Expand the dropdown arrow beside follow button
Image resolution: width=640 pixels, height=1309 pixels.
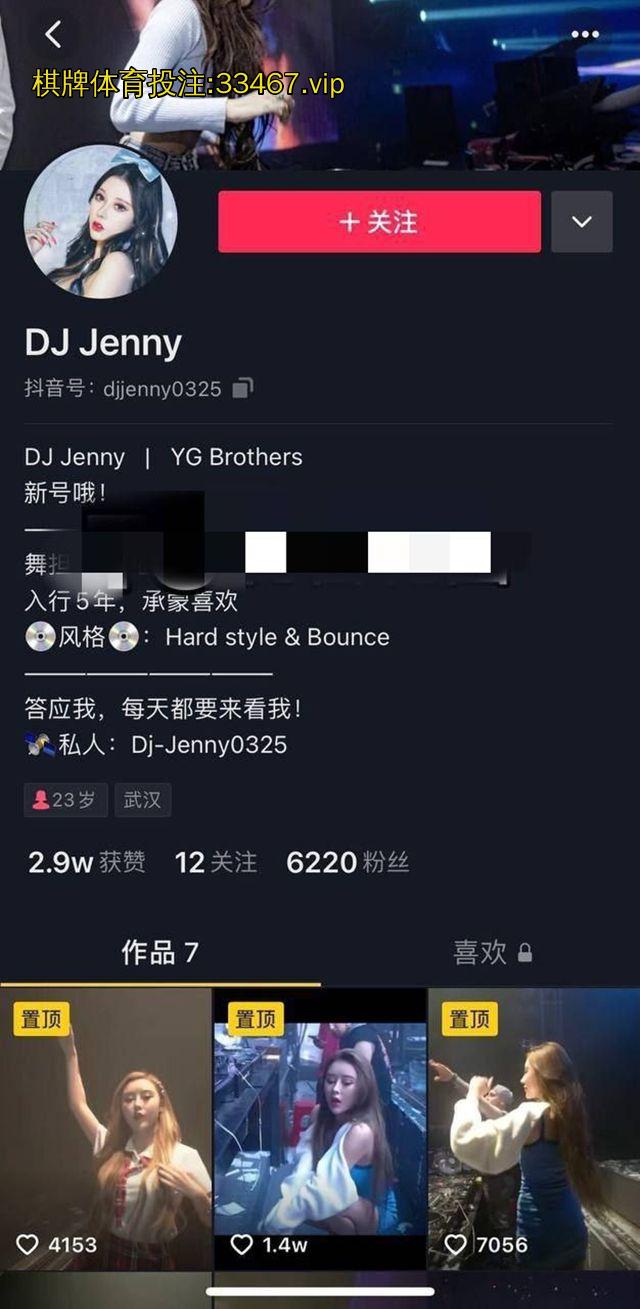coord(582,222)
